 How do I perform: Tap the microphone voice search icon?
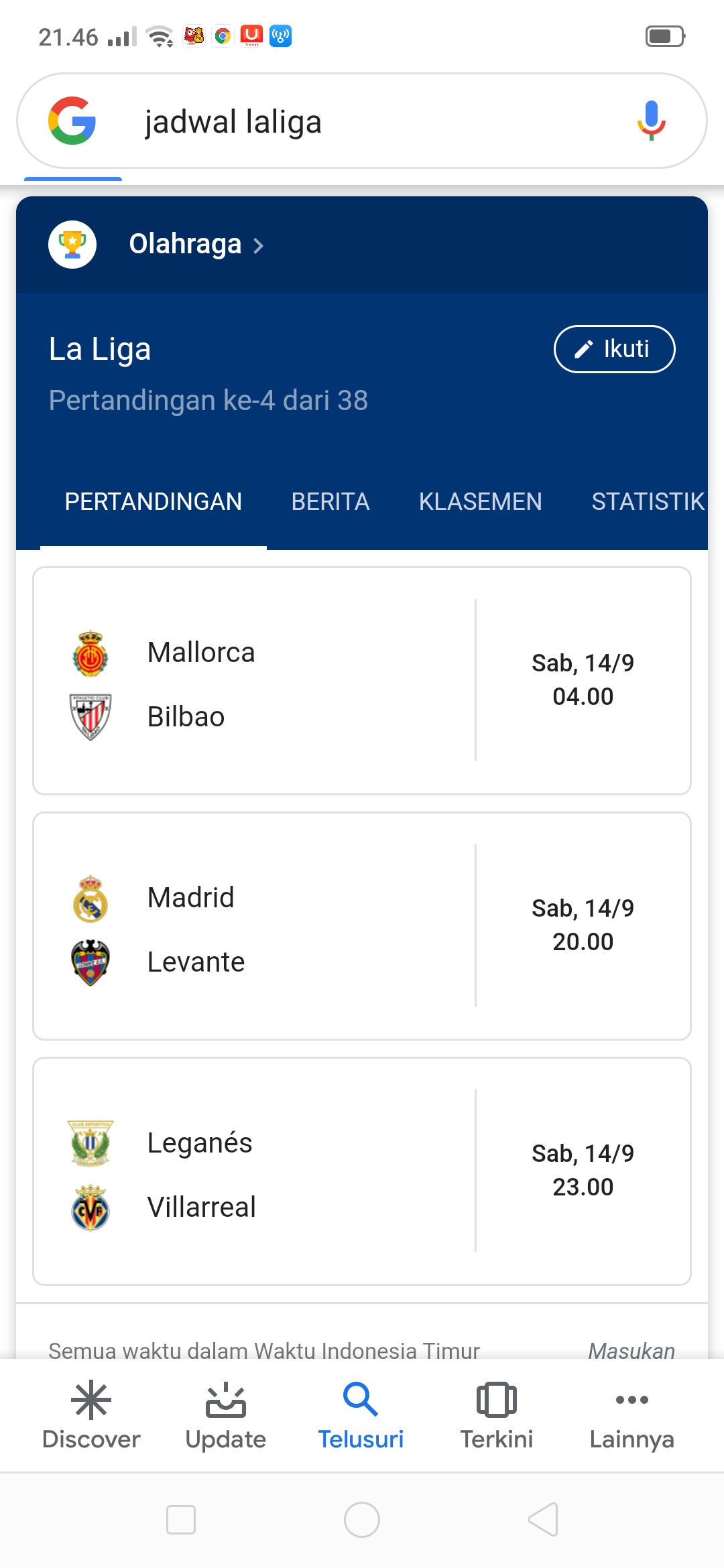tap(651, 121)
